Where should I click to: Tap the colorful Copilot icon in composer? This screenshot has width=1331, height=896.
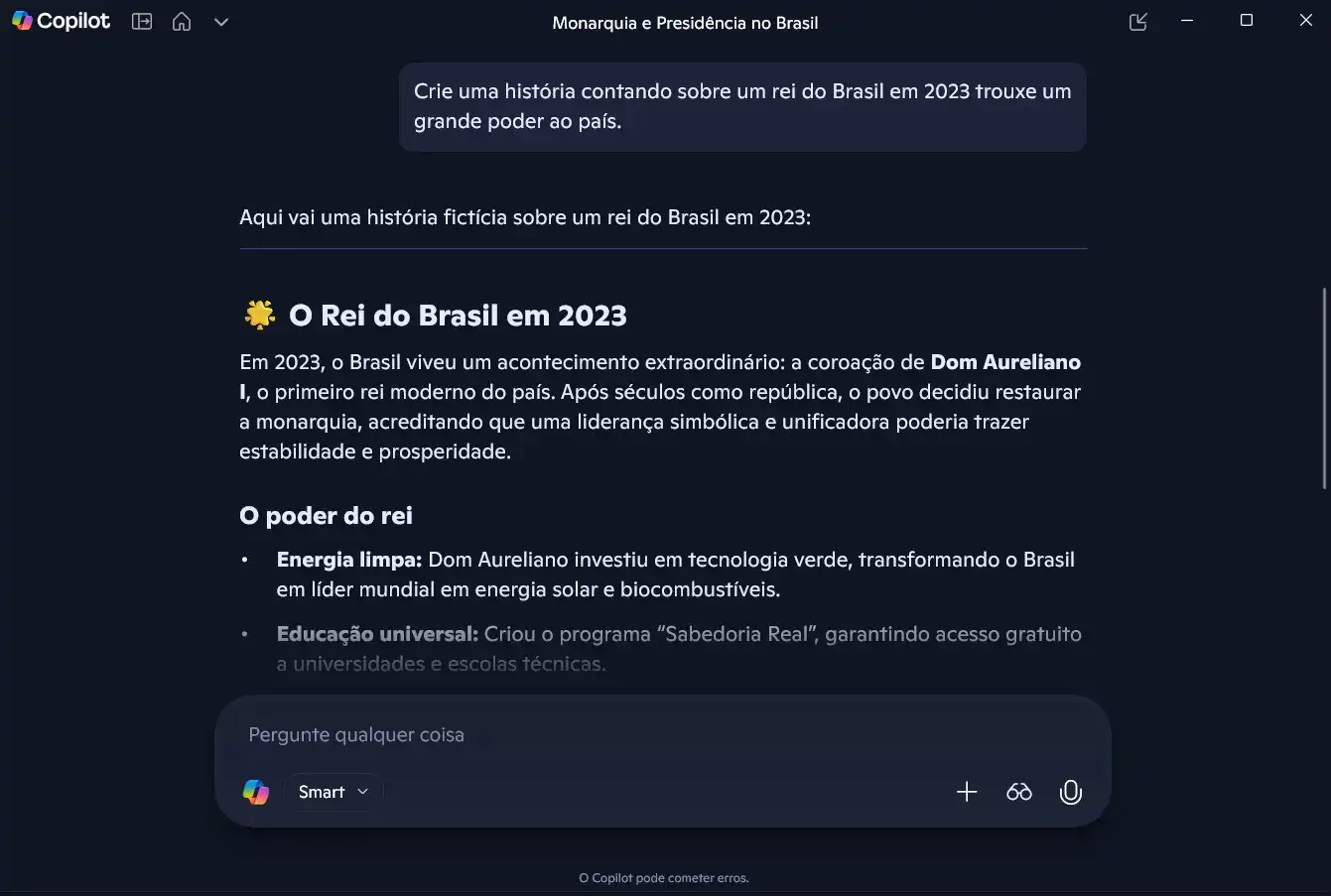[x=256, y=792]
